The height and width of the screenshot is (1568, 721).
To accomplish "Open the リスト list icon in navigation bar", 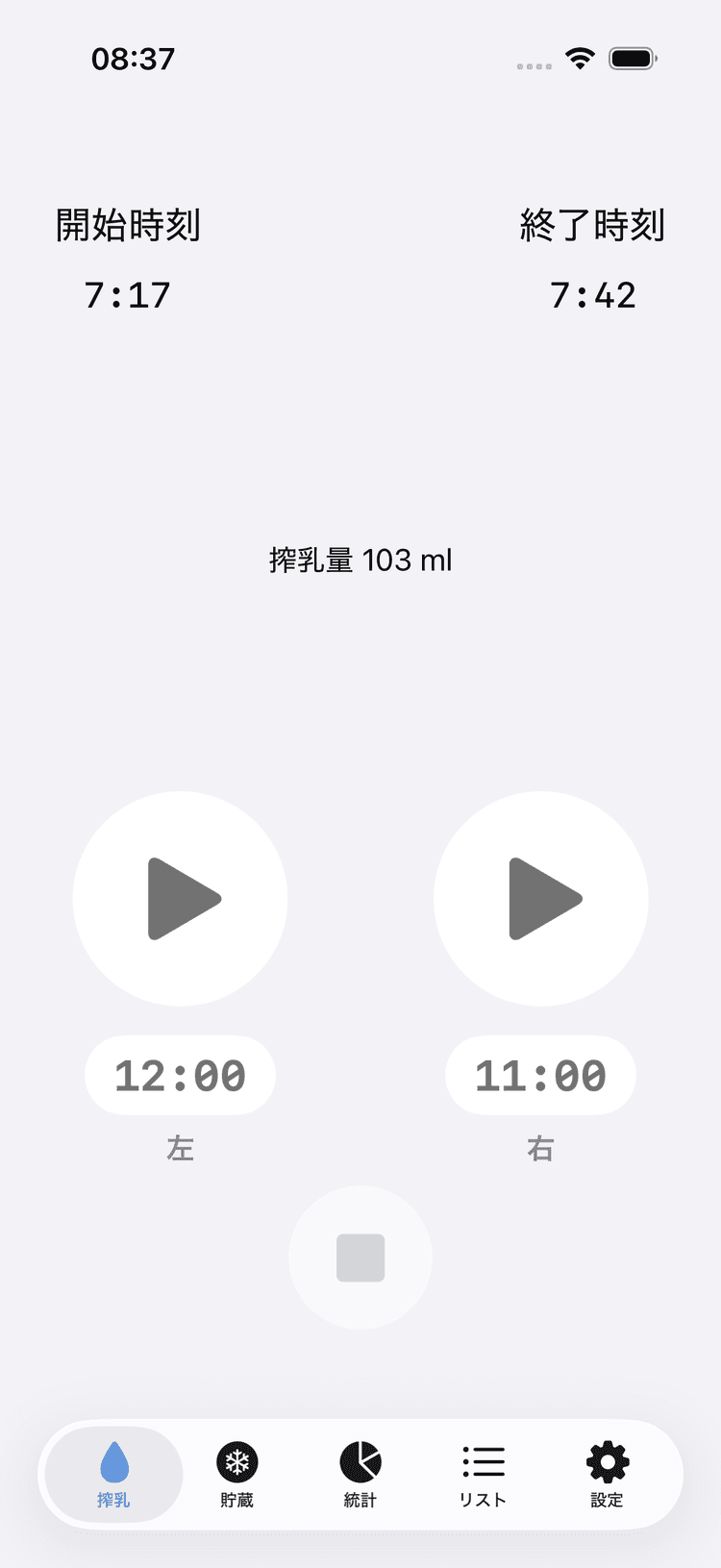I will coord(483,1462).
